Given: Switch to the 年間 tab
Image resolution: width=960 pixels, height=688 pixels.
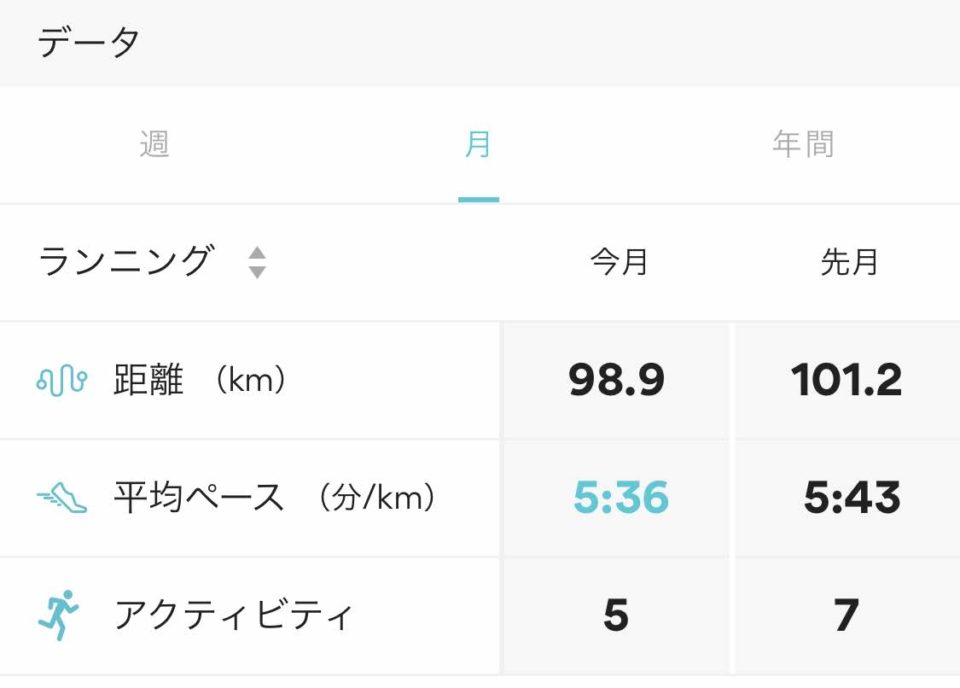Looking at the screenshot, I should (802, 145).
